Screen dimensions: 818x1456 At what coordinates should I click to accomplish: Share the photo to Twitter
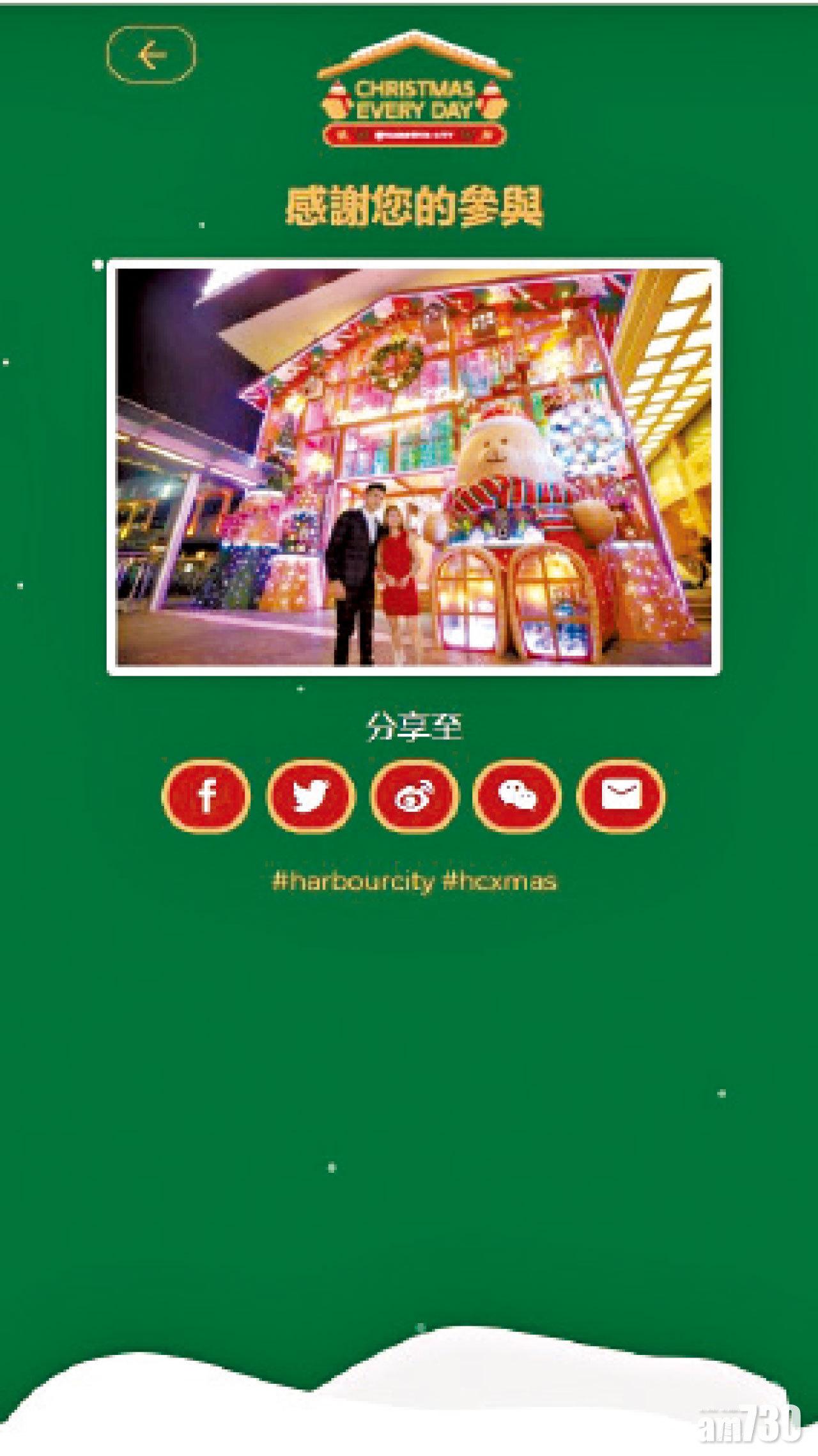pos(310,796)
